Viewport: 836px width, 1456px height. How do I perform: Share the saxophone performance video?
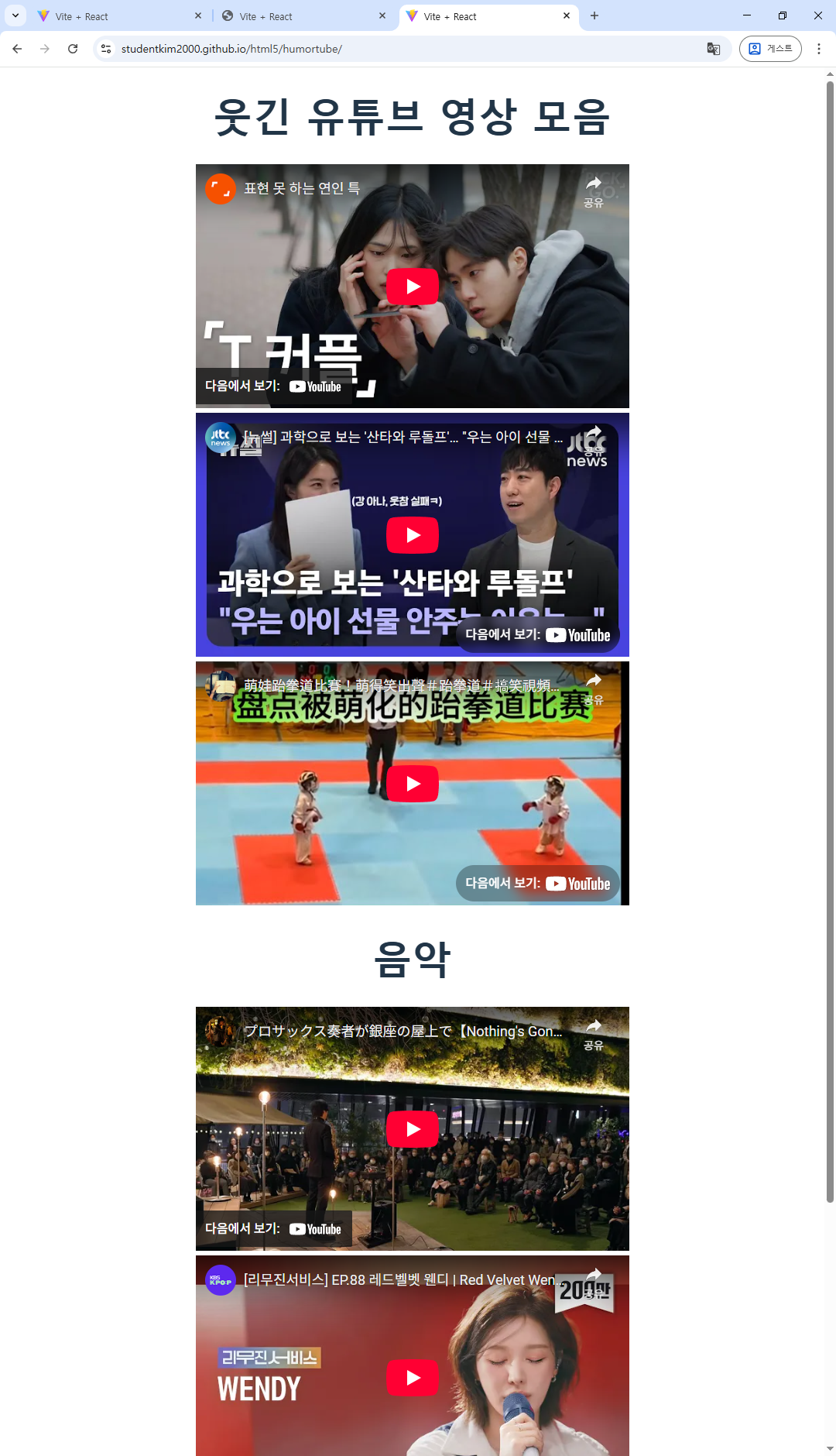(593, 1033)
